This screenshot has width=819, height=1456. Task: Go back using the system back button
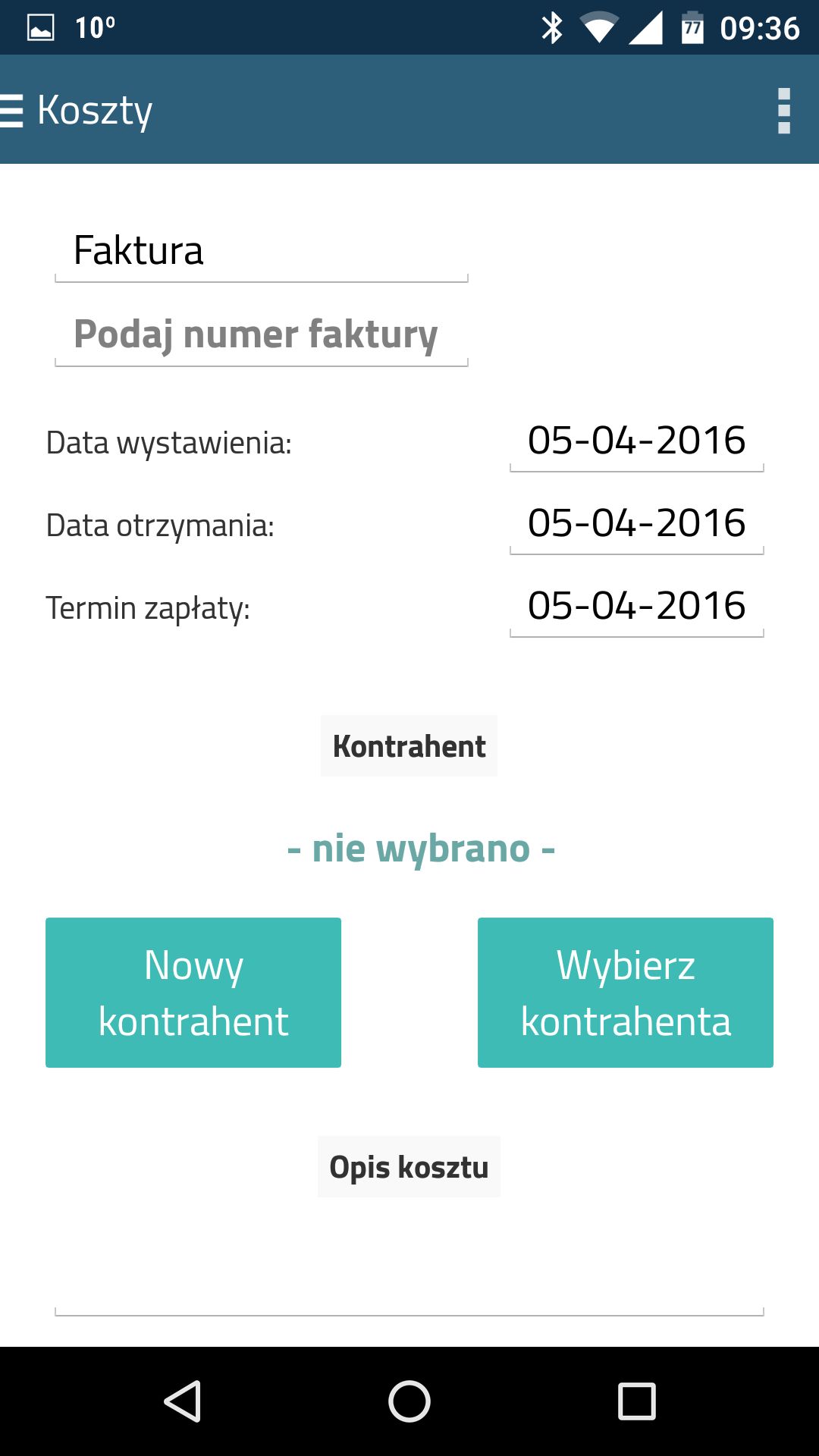tap(182, 1401)
